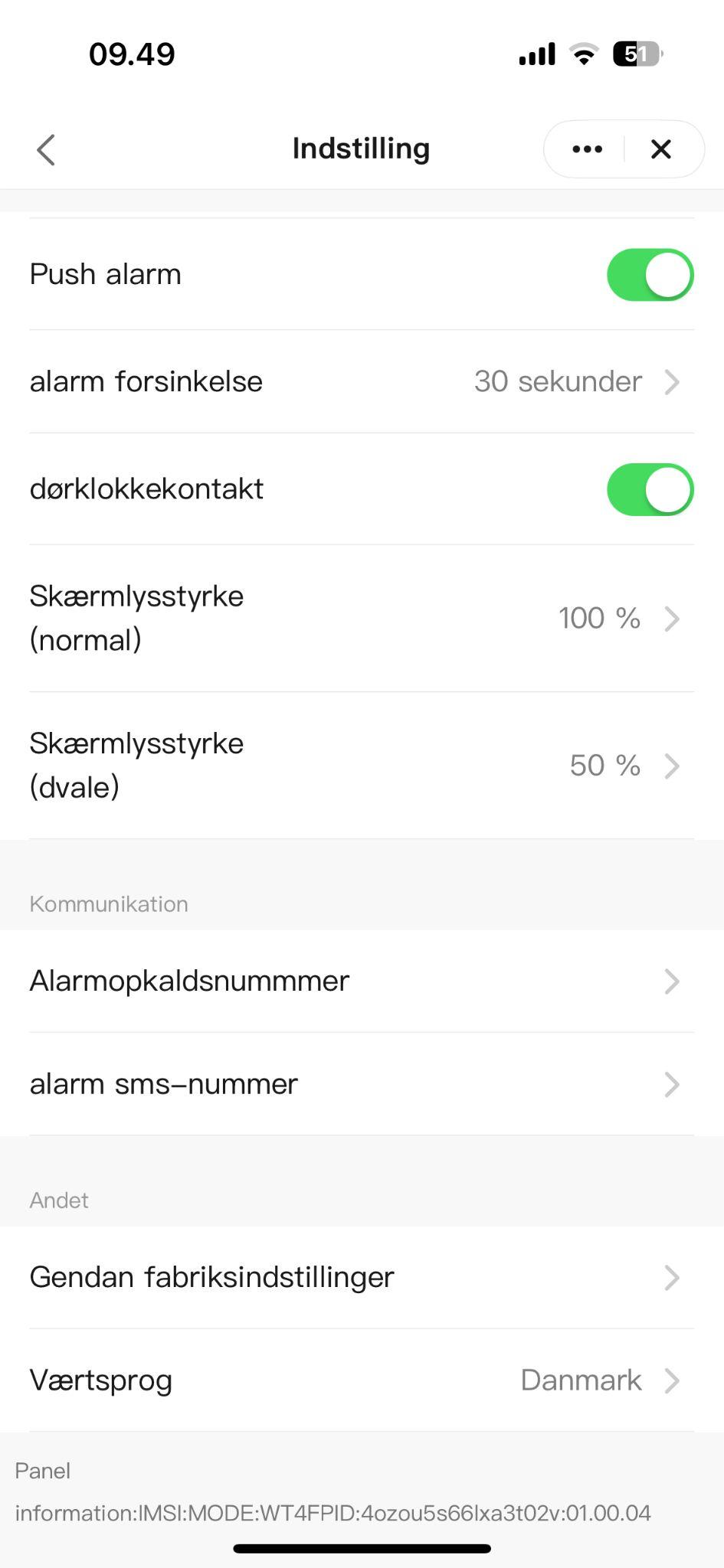Screen dimensions: 724x1568
Task: Go back using the header arrow
Action: click(46, 149)
